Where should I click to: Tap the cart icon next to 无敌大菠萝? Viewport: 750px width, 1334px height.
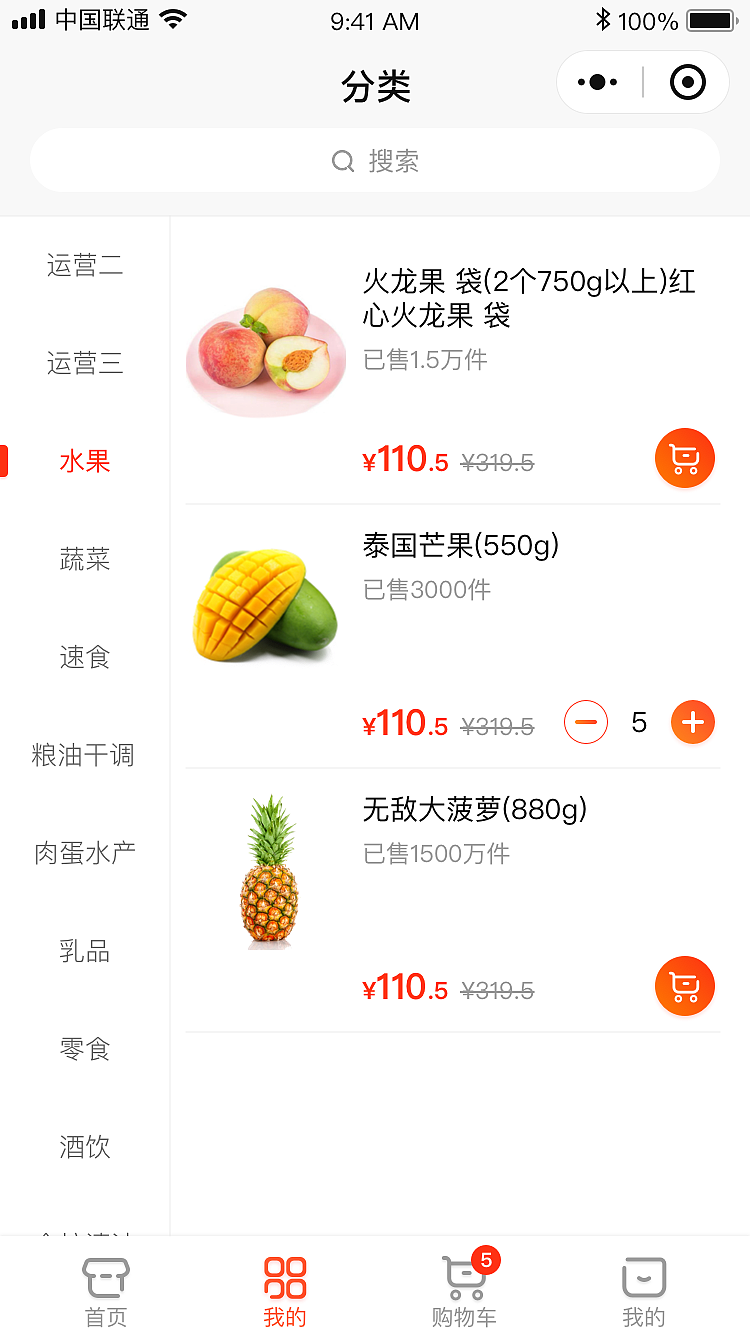click(x=684, y=986)
